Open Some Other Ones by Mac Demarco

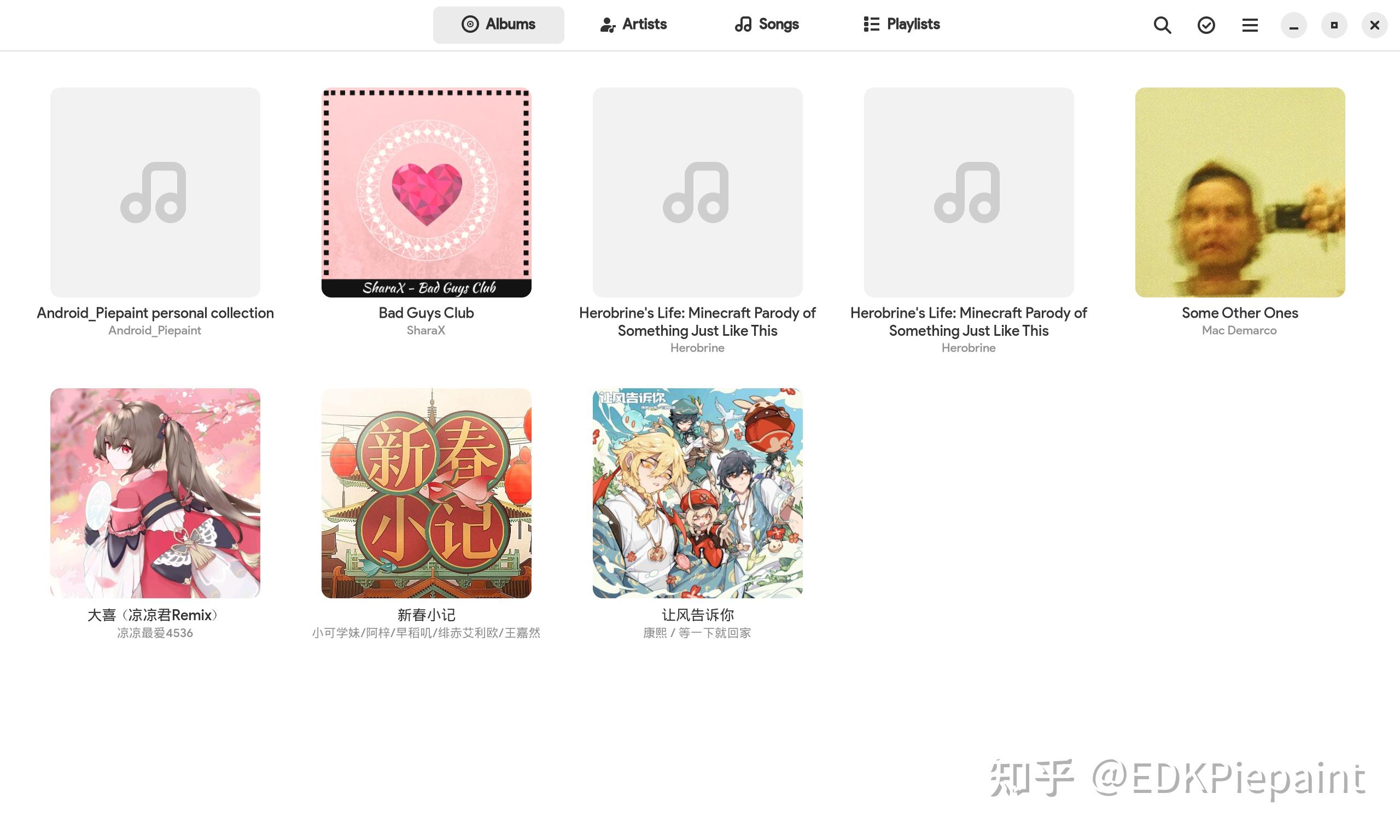[x=1239, y=192]
